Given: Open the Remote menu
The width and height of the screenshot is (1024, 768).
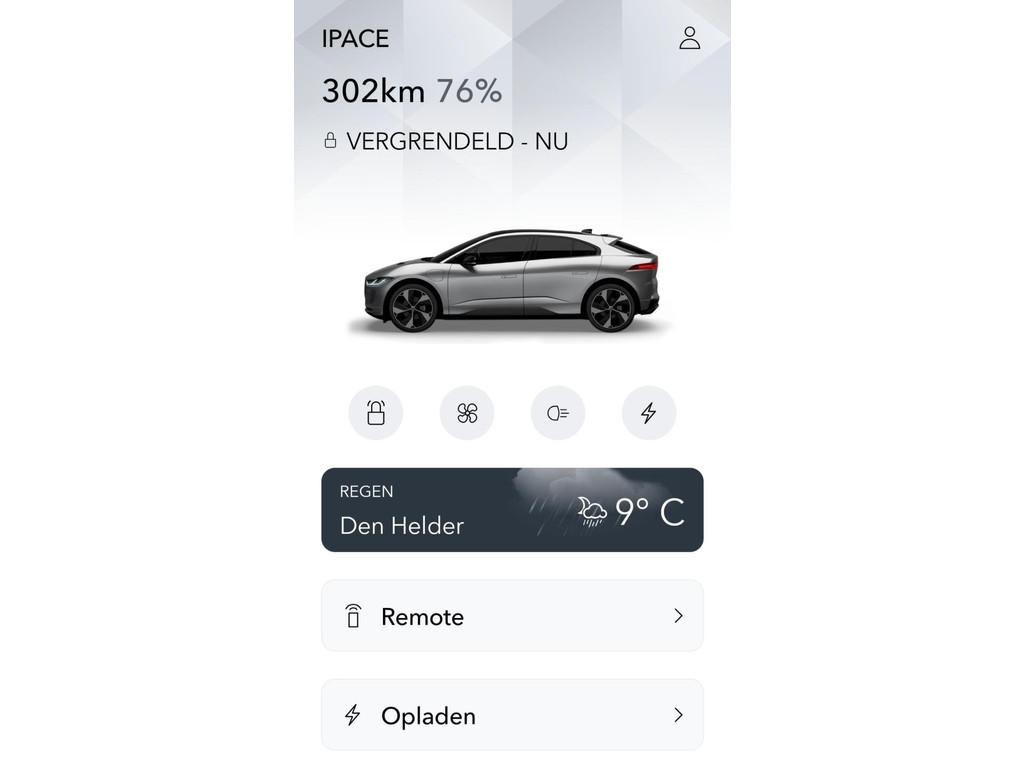Looking at the screenshot, I should coord(512,616).
